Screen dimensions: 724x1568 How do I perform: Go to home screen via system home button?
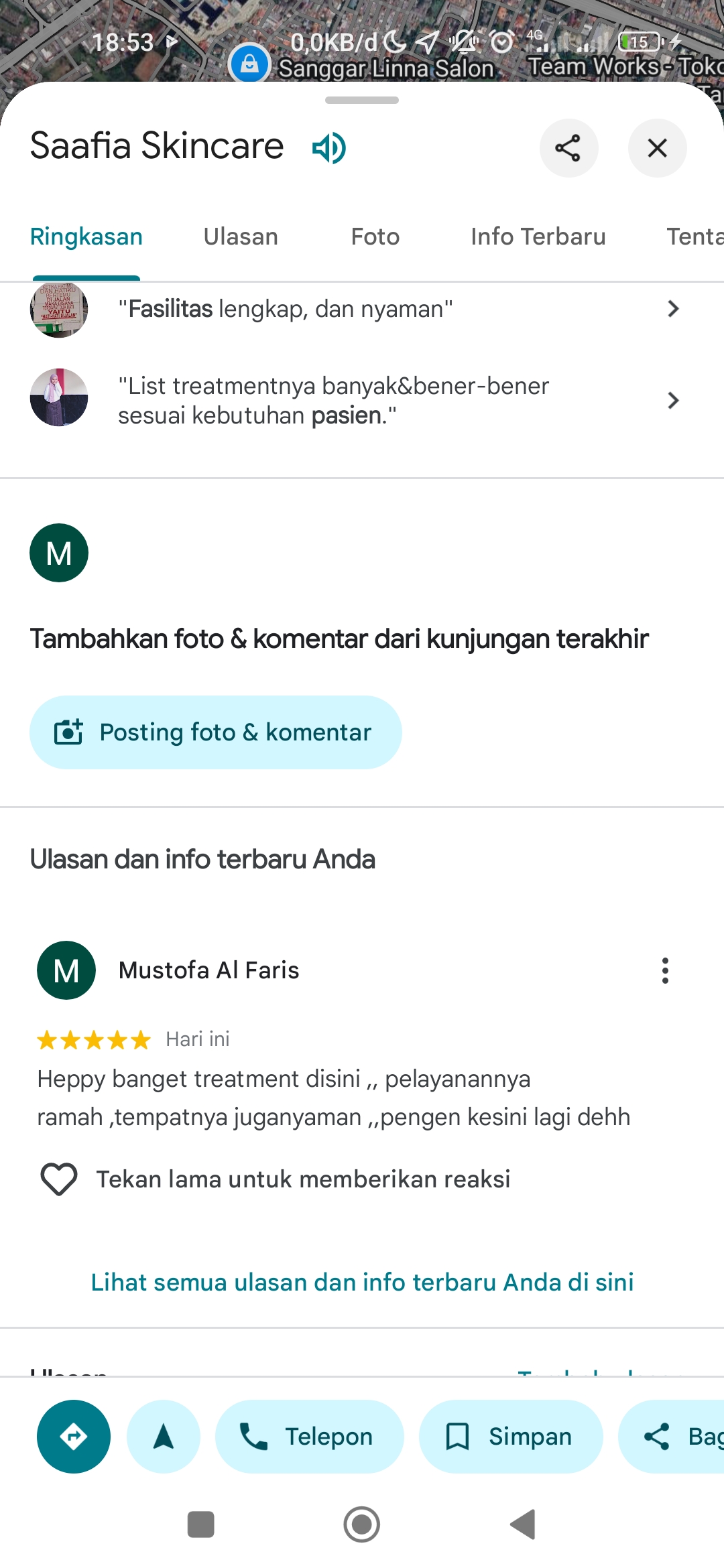click(x=362, y=1524)
